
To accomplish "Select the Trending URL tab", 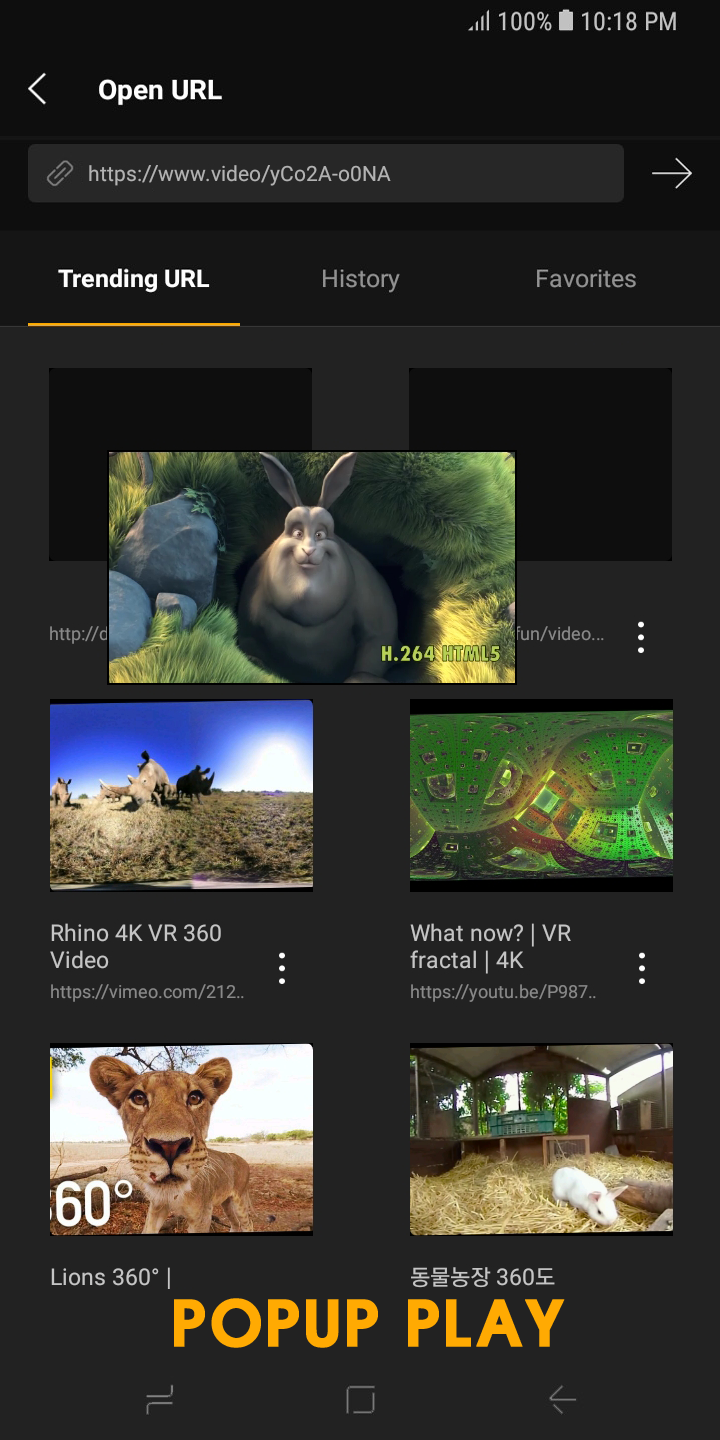I will point(134,279).
